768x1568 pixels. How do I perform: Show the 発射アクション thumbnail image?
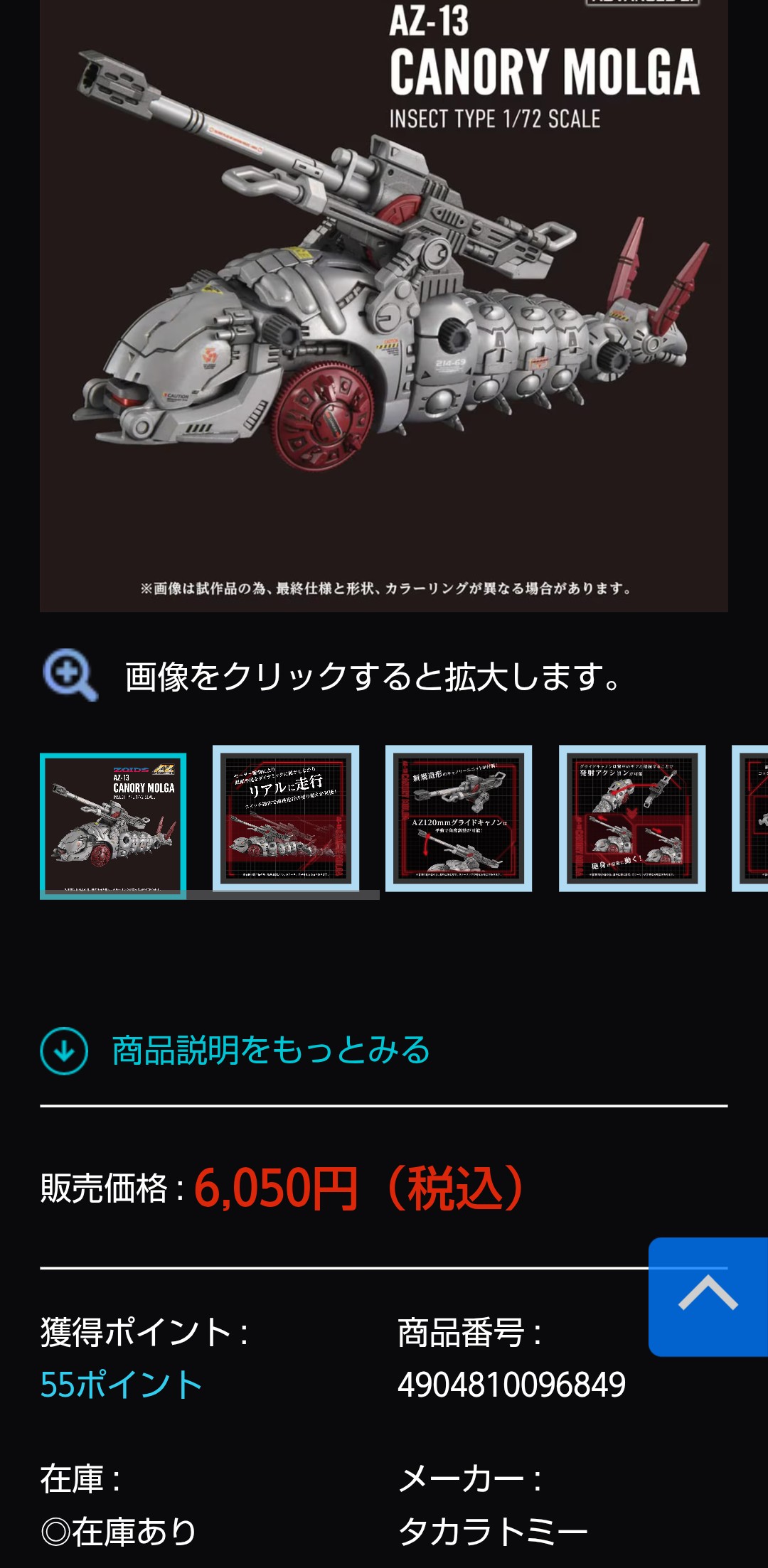point(632,818)
